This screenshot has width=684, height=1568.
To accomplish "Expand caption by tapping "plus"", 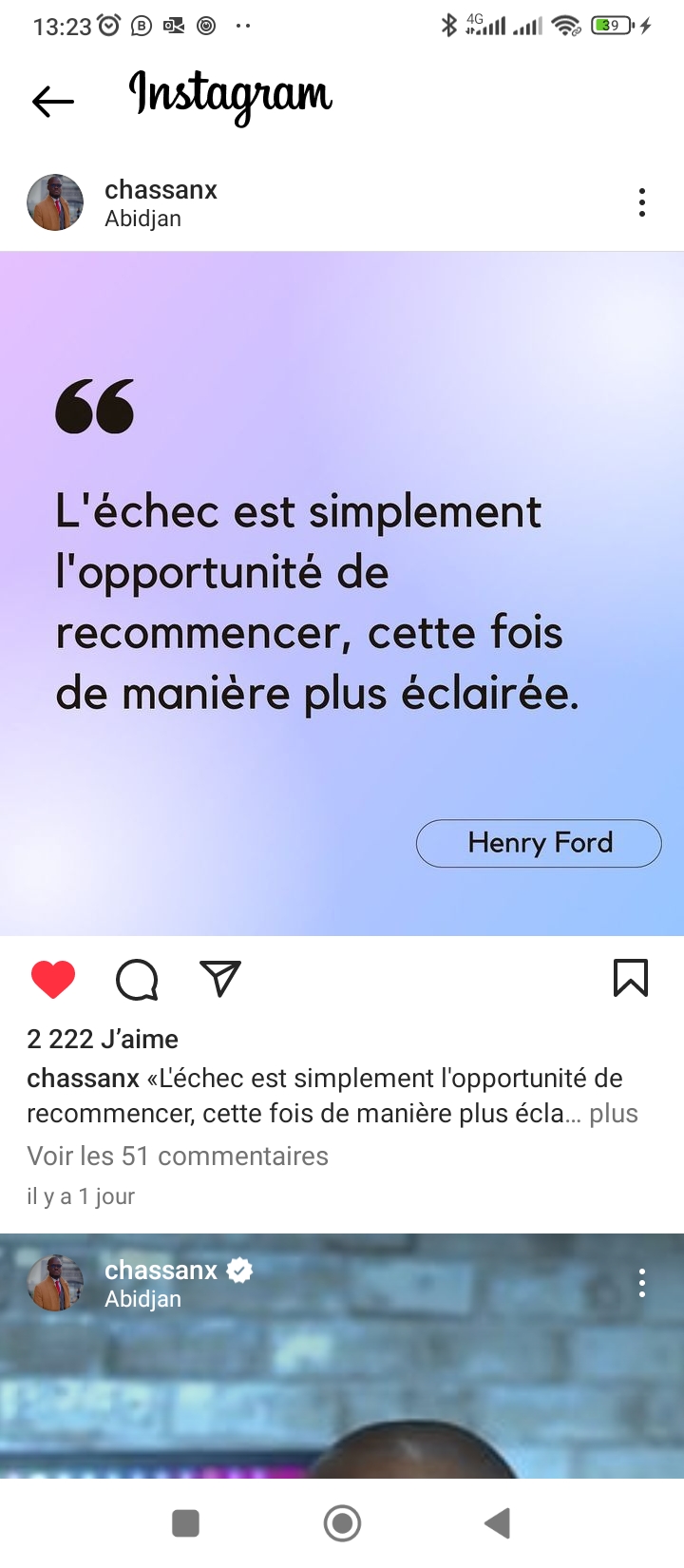I will (x=614, y=1114).
